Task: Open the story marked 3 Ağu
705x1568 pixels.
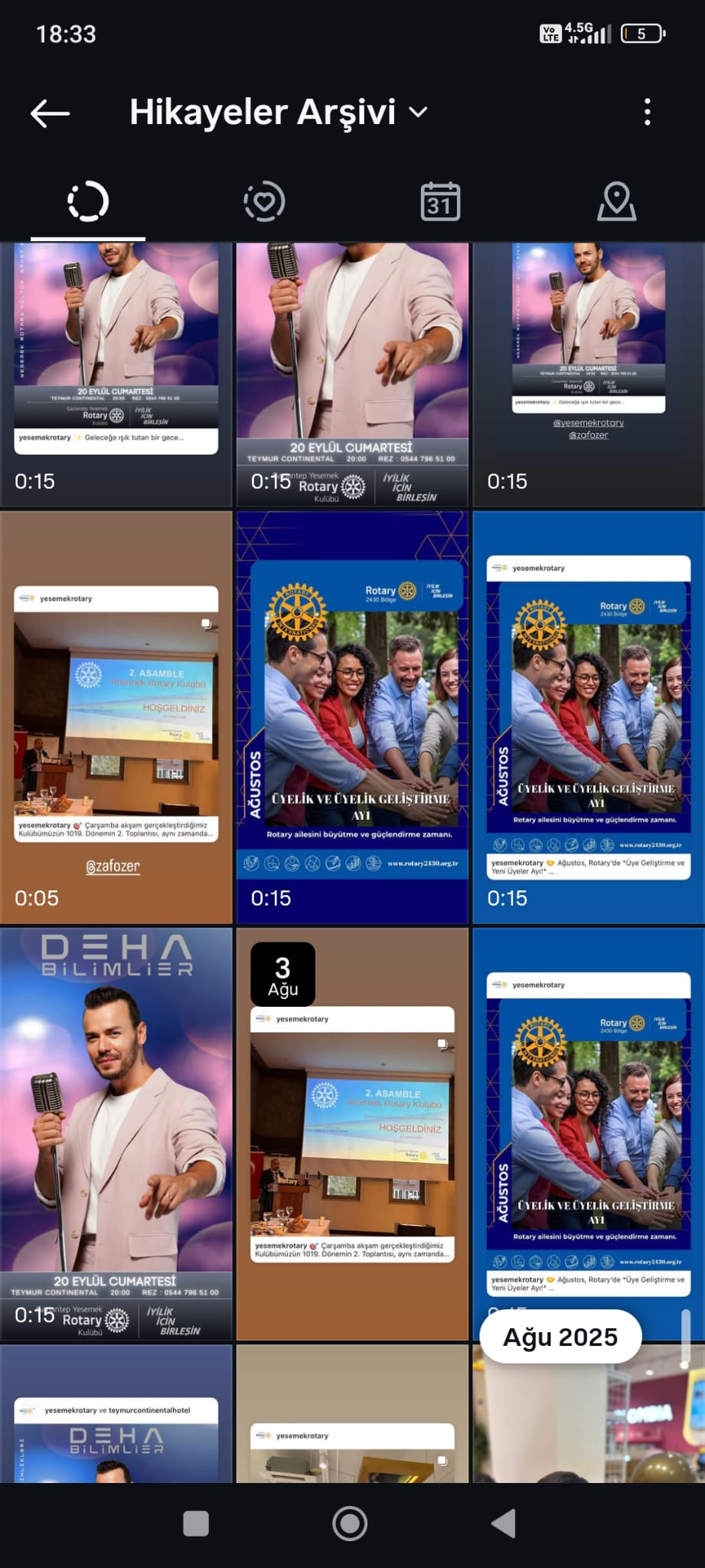Action: point(352,1134)
